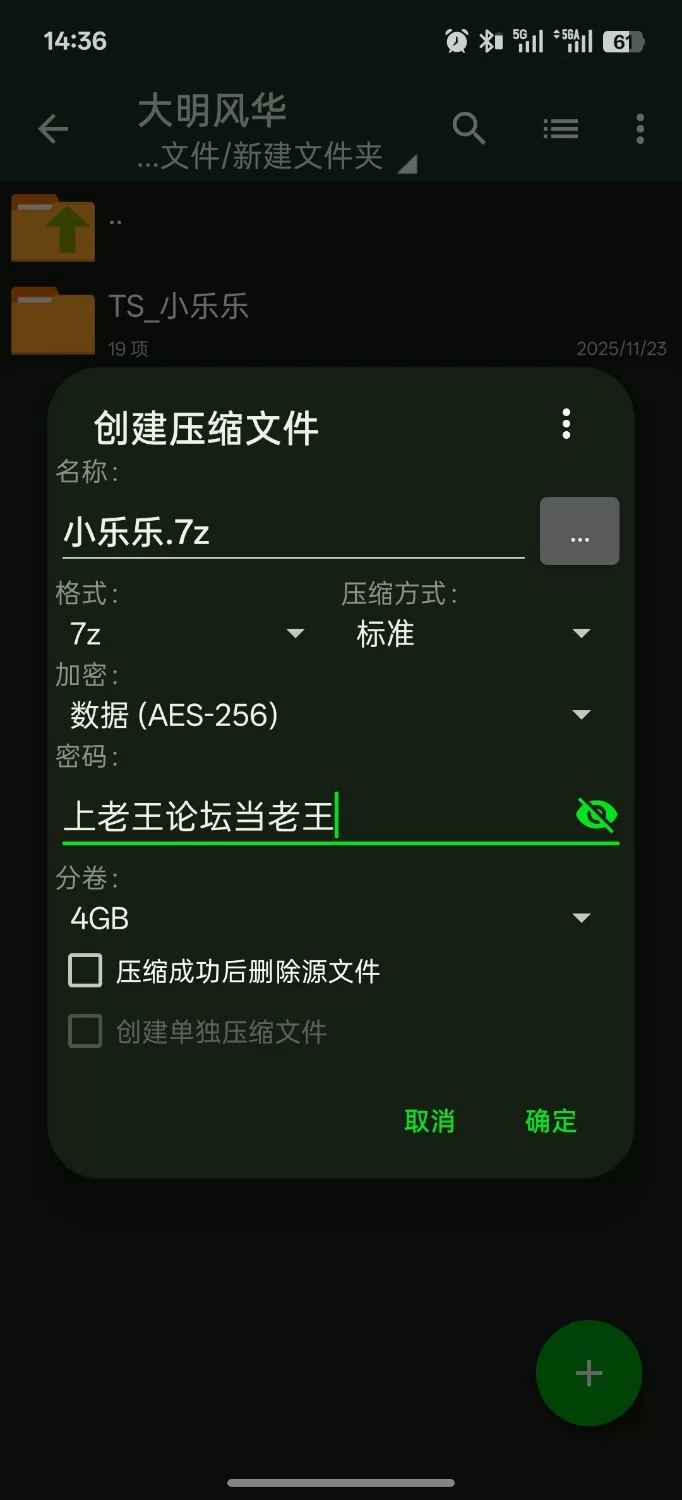Tap the browse "..." button beside name
The image size is (682, 1500).
(x=579, y=531)
